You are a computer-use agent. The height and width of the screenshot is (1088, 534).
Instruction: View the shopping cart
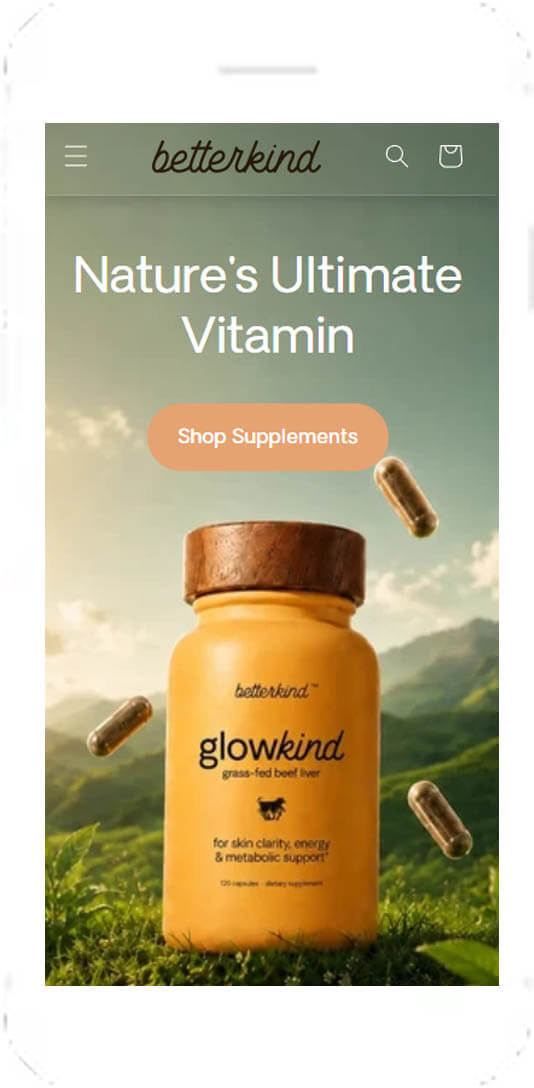coord(451,156)
